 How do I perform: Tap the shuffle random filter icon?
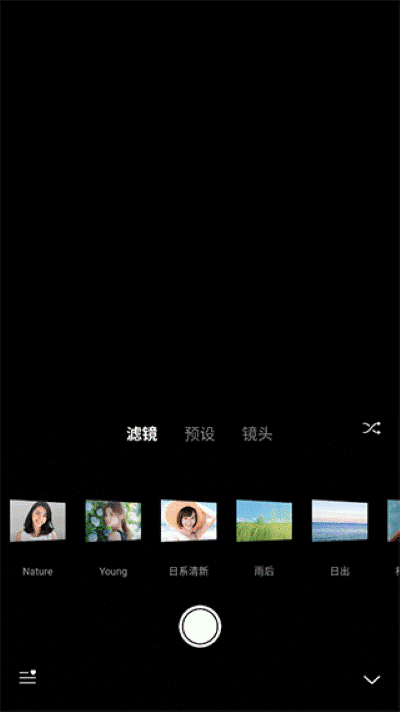click(371, 428)
